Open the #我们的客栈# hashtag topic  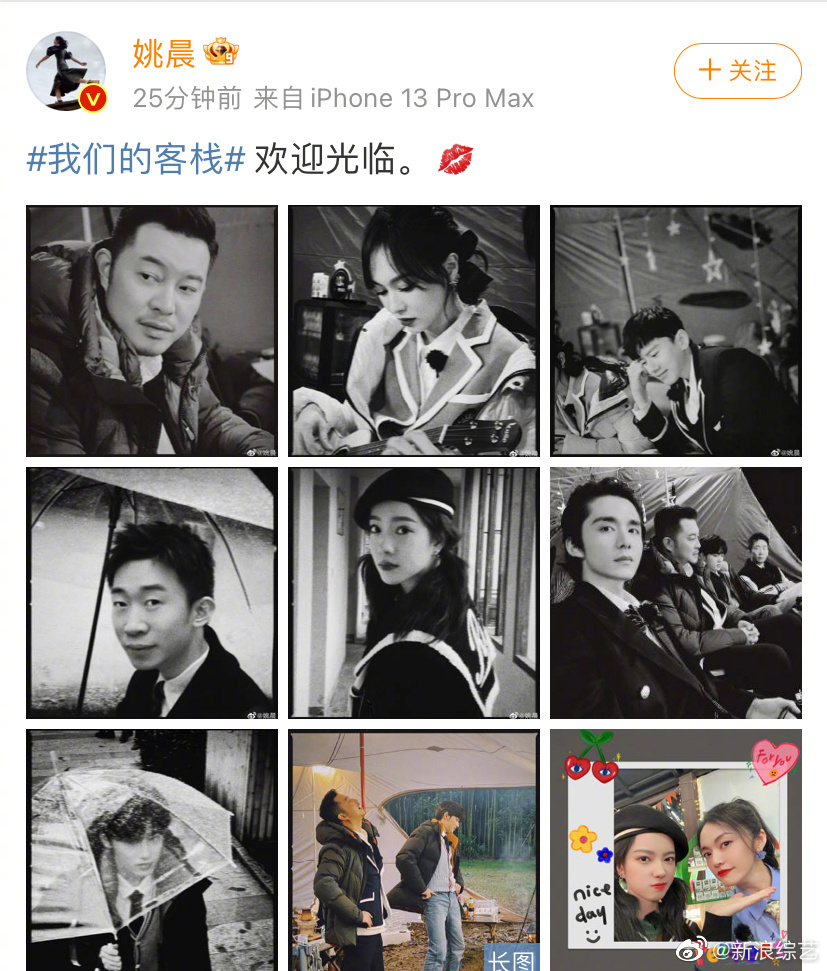click(x=136, y=159)
